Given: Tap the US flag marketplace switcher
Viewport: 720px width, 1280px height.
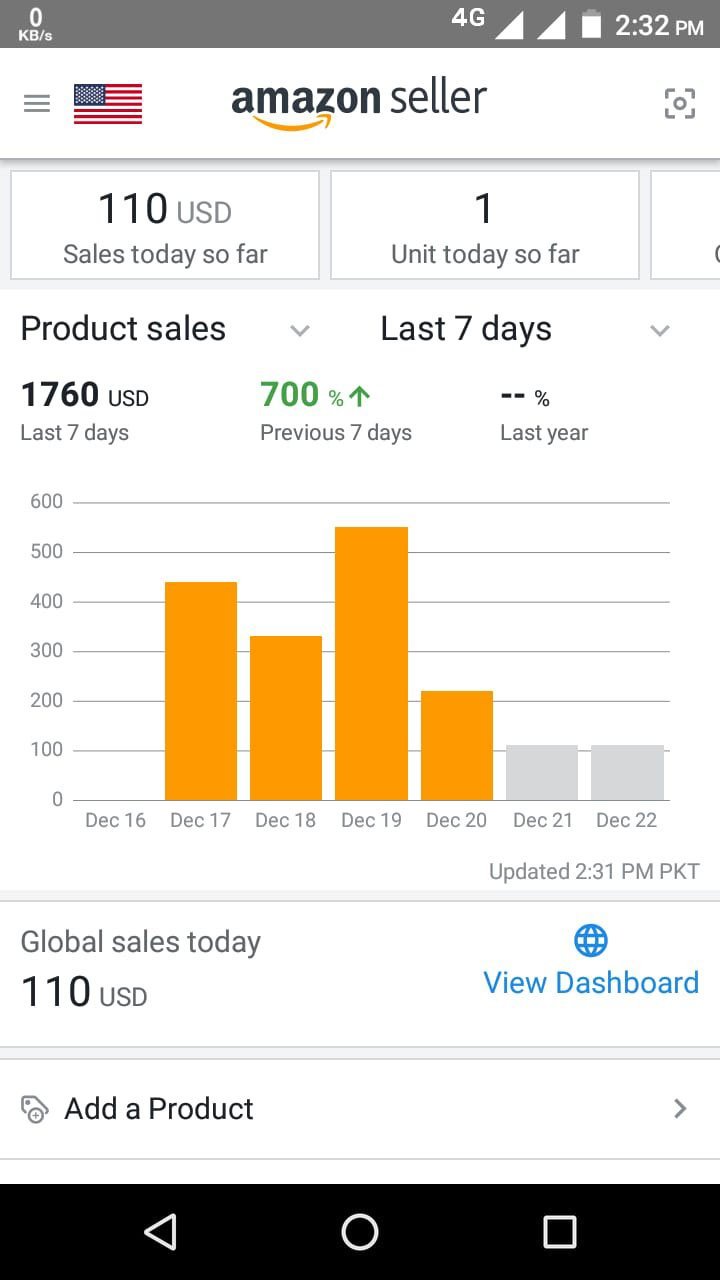Looking at the screenshot, I should coord(106,103).
